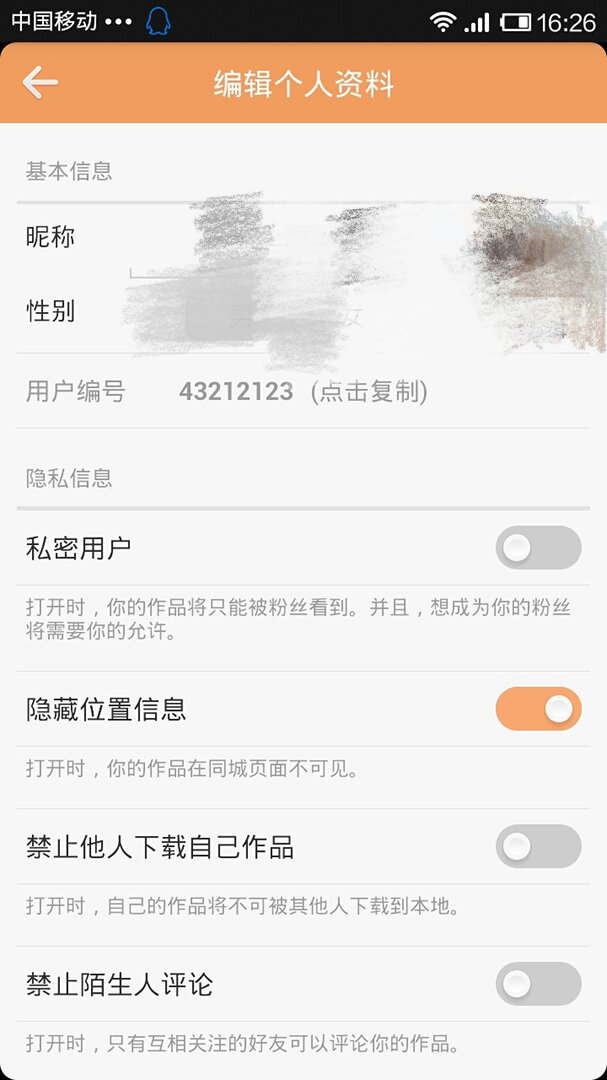Screen dimensions: 607x1080
Task: Turn off 隐藏位置信息 switch
Action: tap(538, 709)
